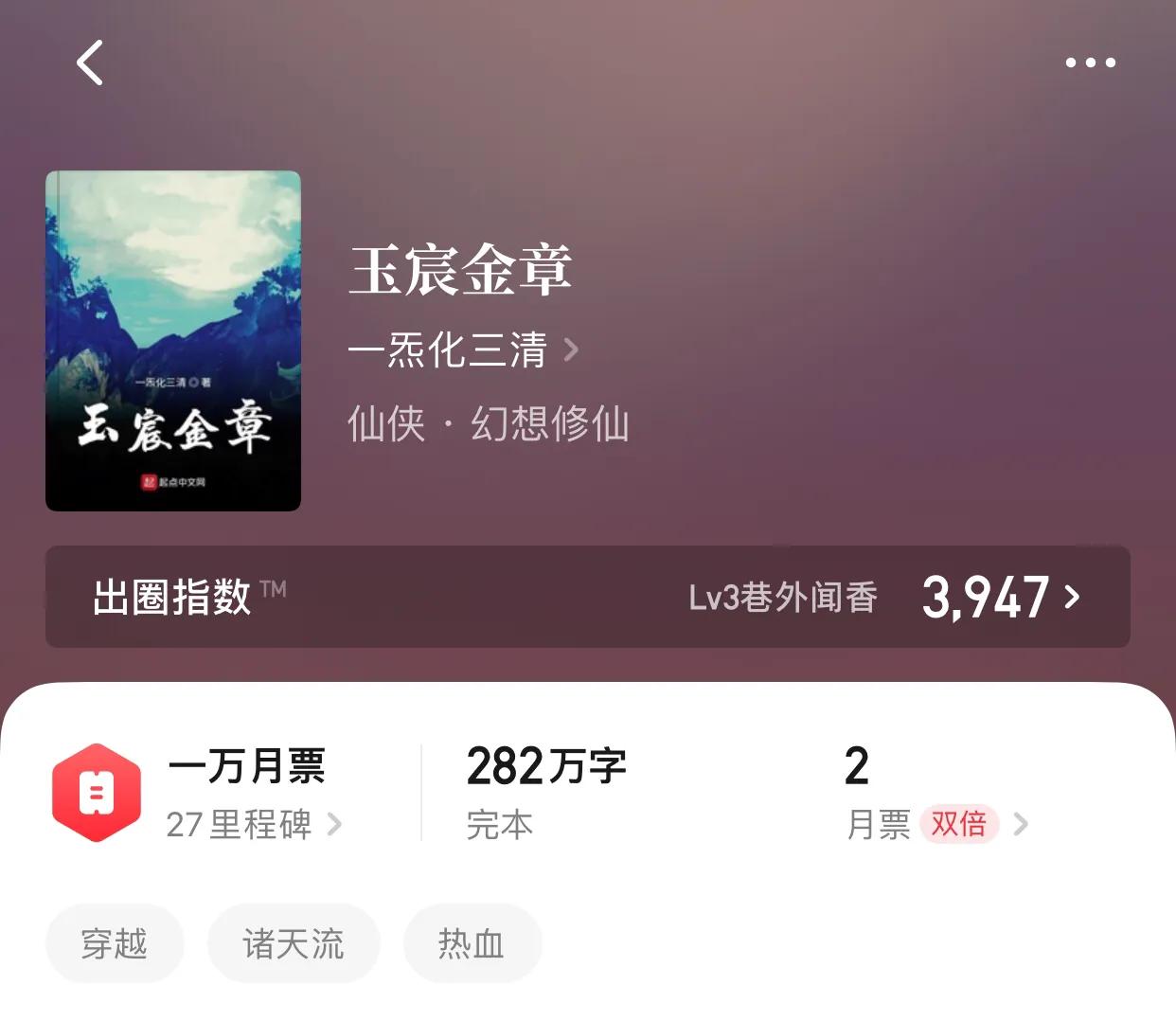The image size is (1176, 1021).
Task: Open the 月票 双倍 voting entry
Action: click(935, 824)
